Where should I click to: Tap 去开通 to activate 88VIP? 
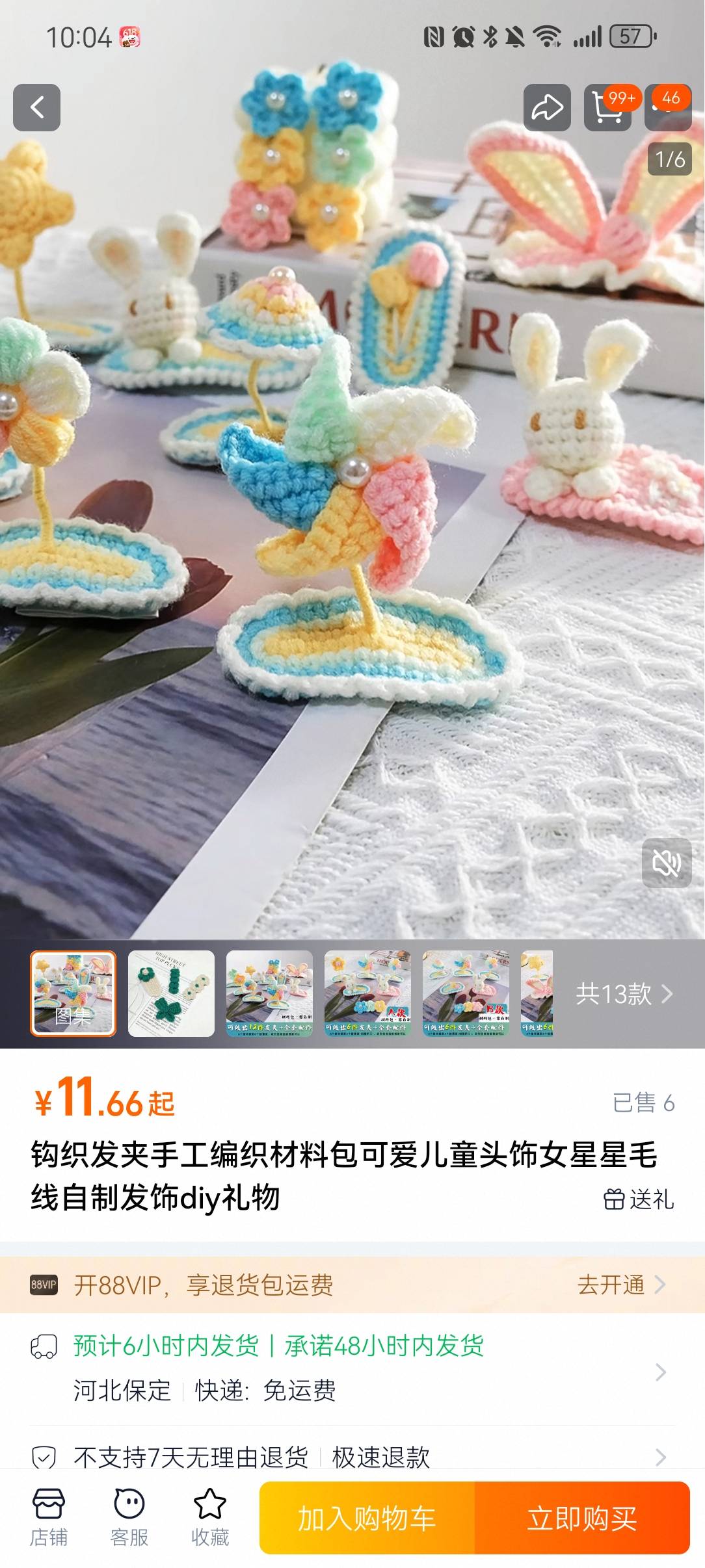[x=621, y=1285]
